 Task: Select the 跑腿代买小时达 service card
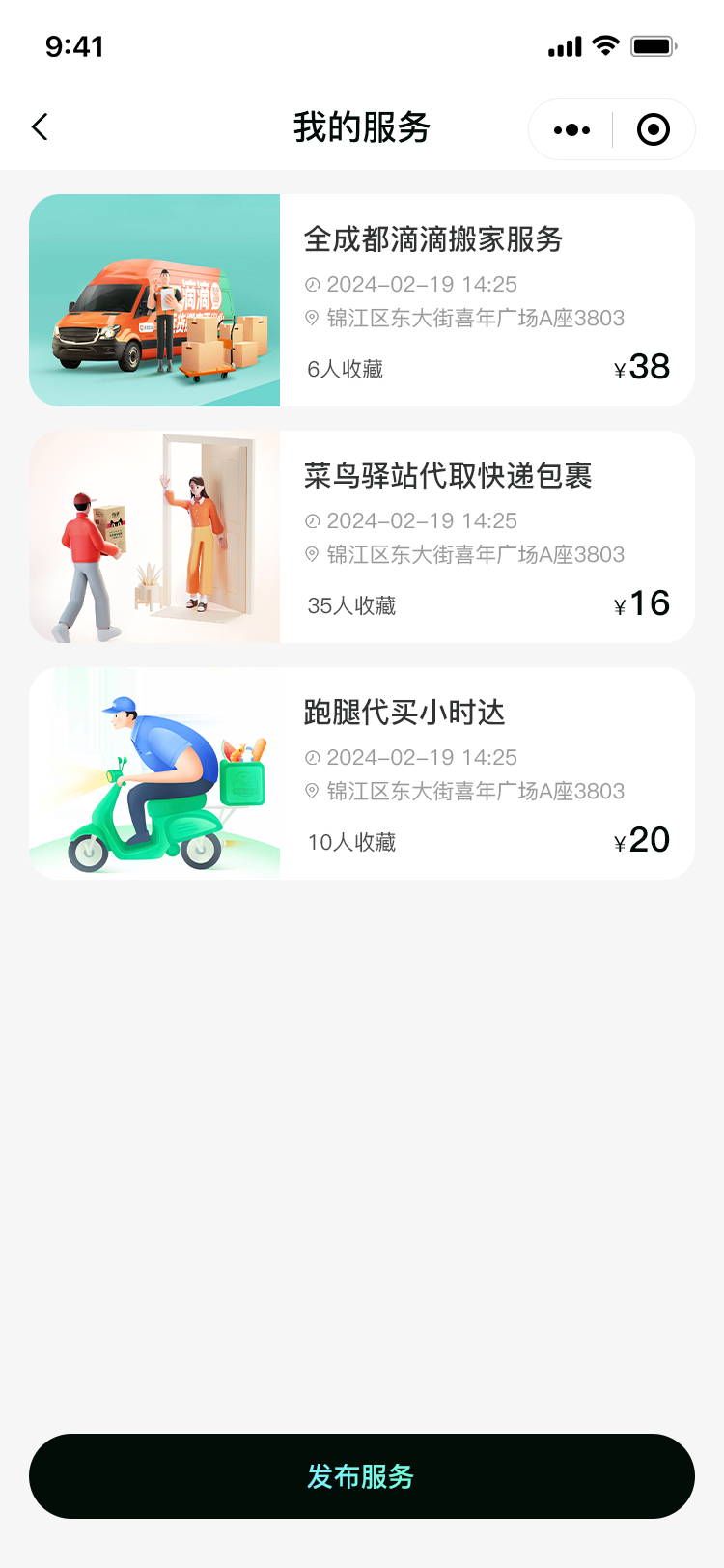(x=362, y=773)
